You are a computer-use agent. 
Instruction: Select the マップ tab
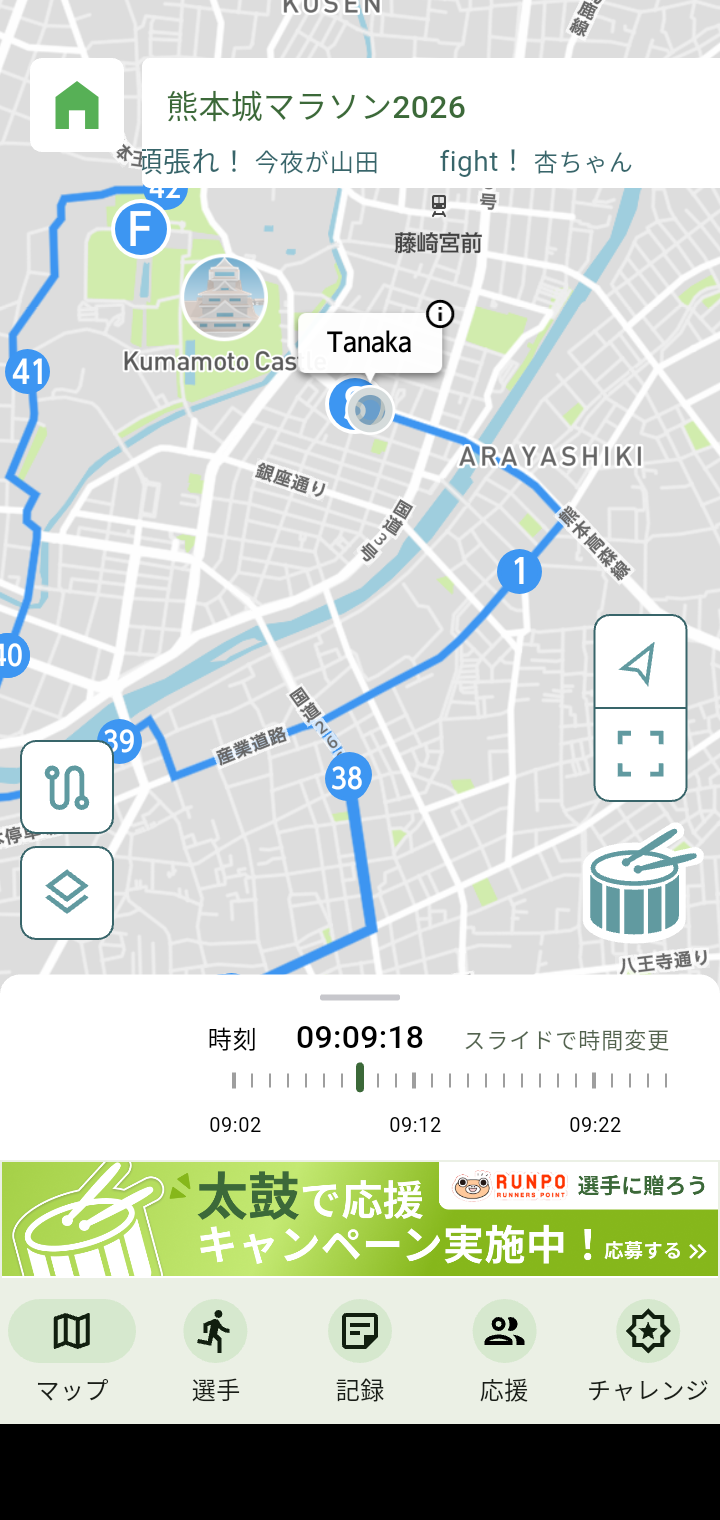click(72, 1348)
